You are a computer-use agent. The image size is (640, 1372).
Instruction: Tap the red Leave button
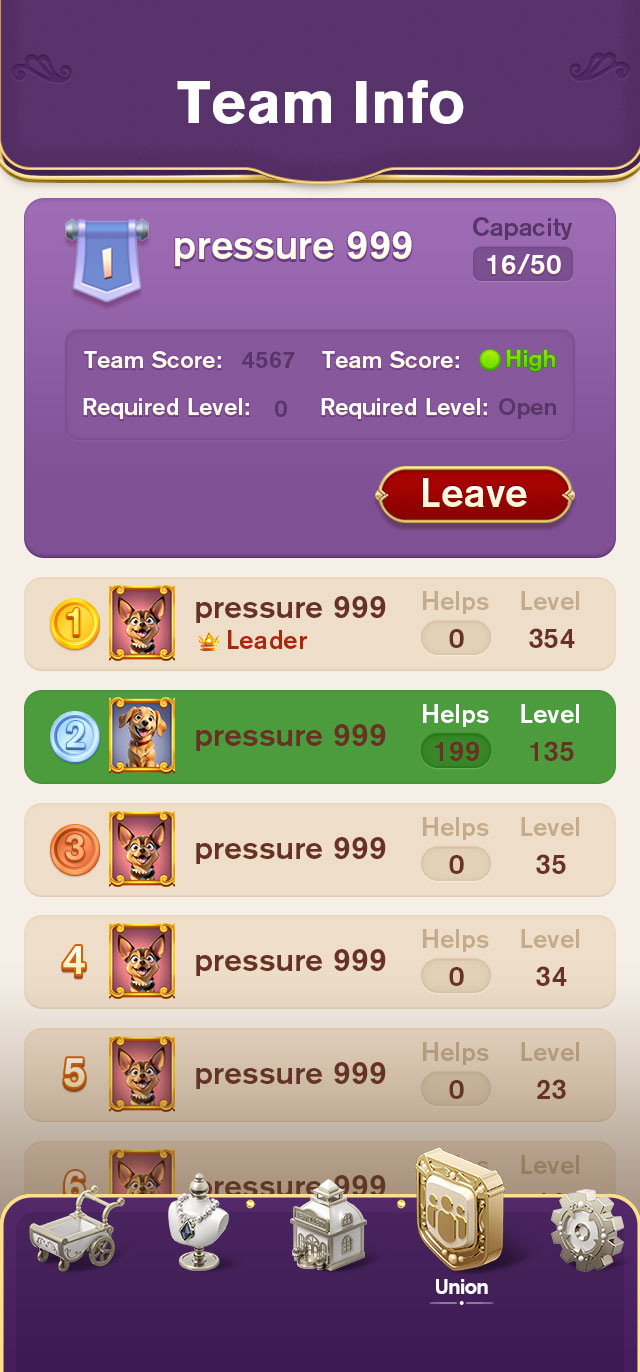(474, 494)
